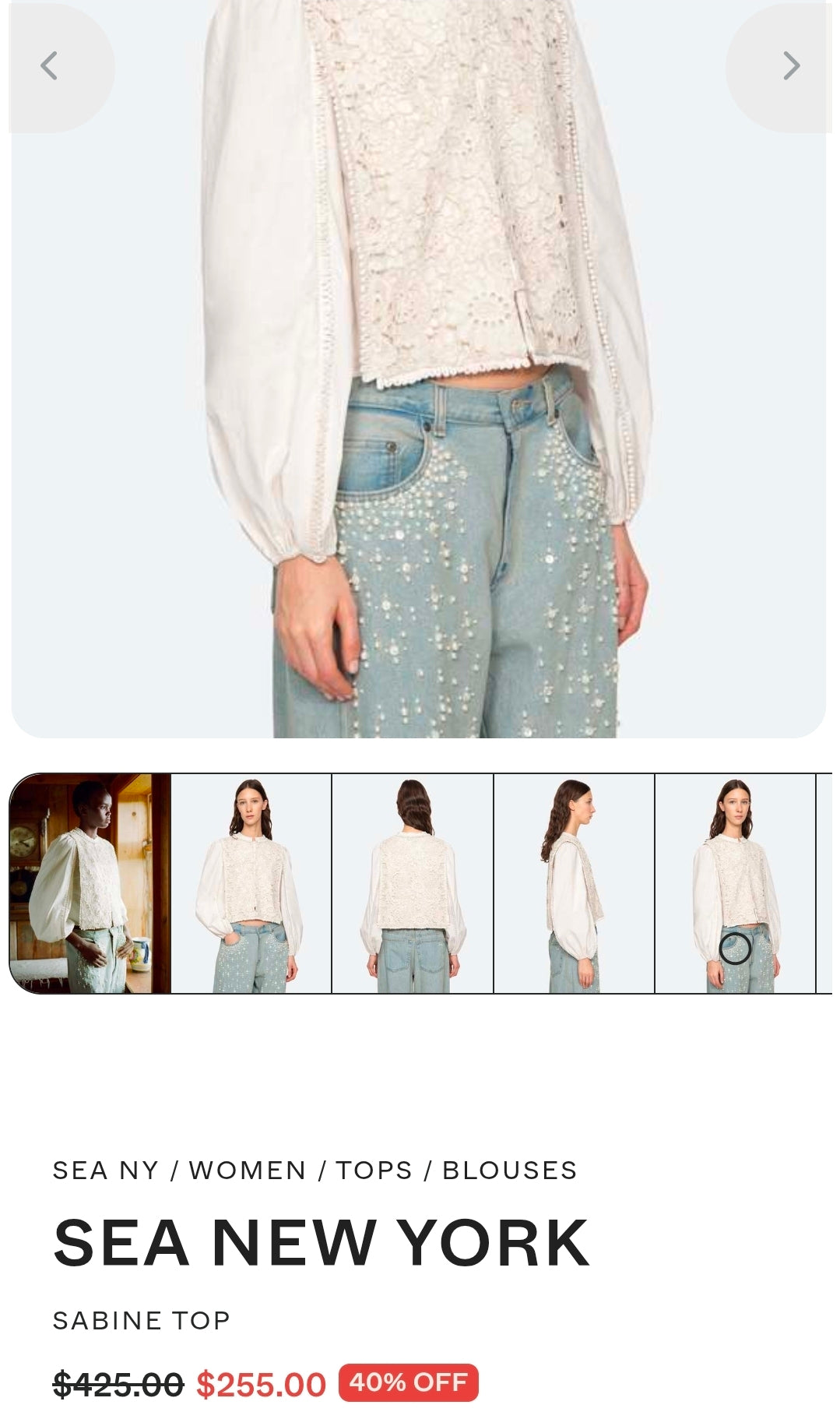Select the thumbnail with the wooden room

(x=90, y=883)
